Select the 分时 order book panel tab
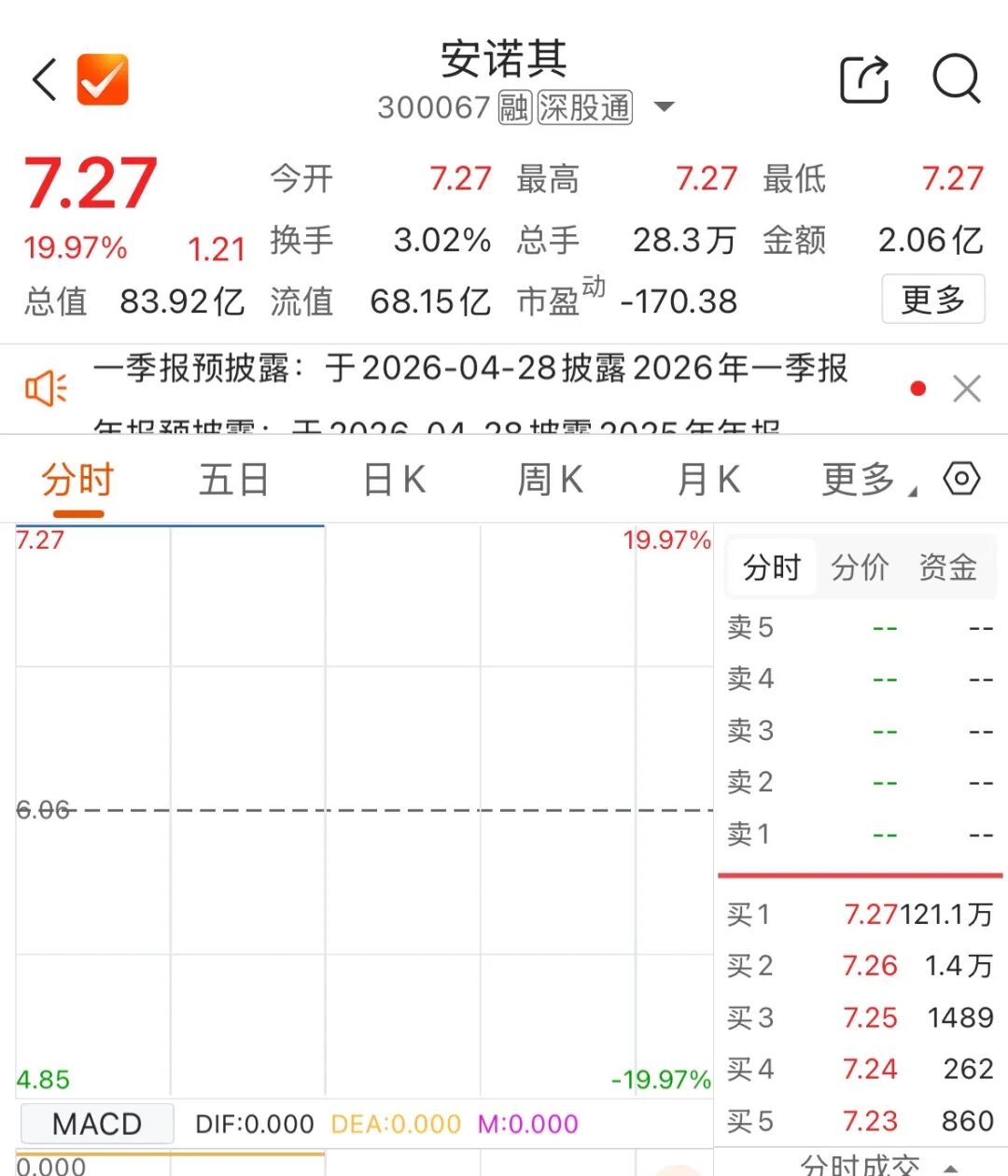Screen dimensions: 1008x1176 click(x=772, y=567)
